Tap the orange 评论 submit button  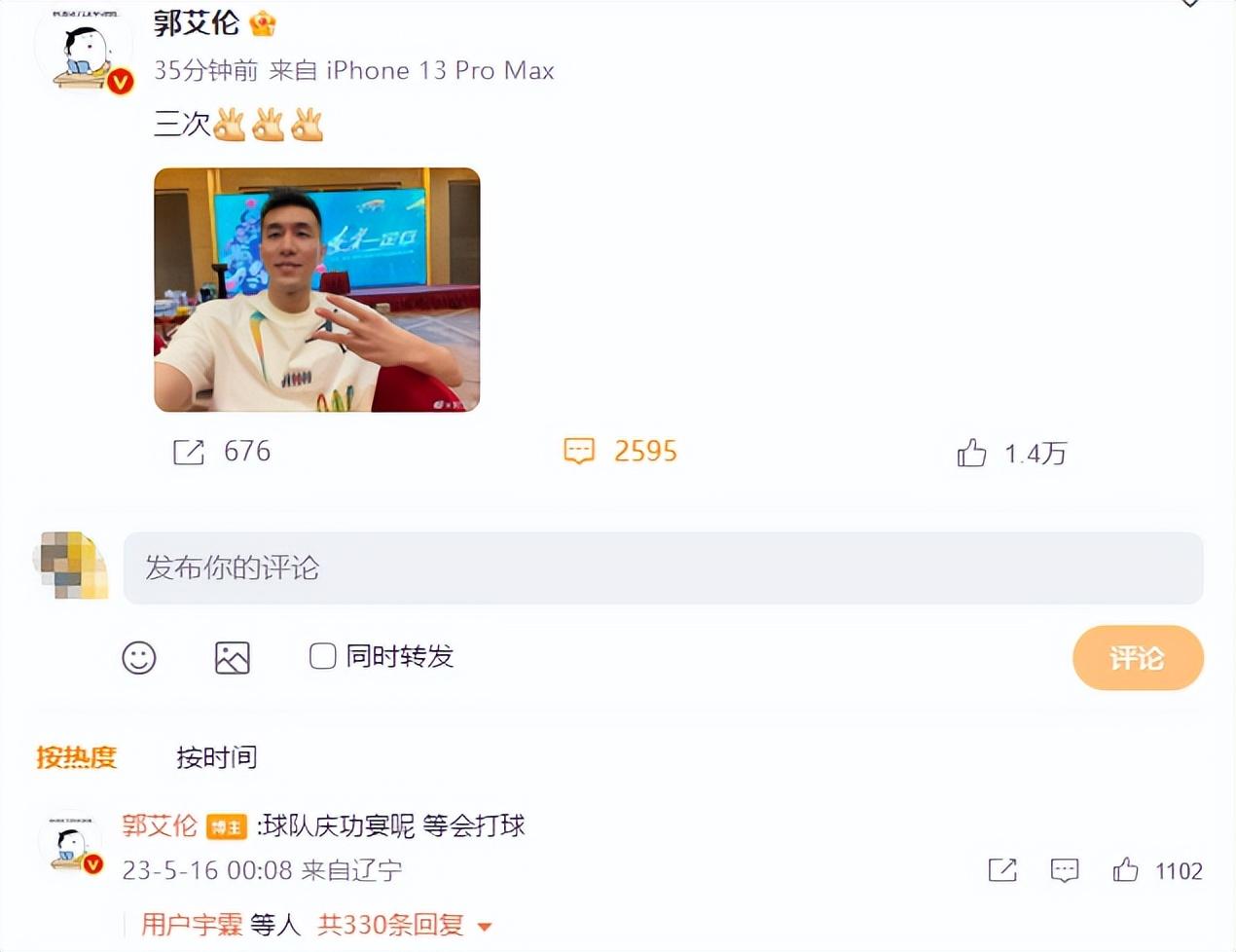point(1137,658)
